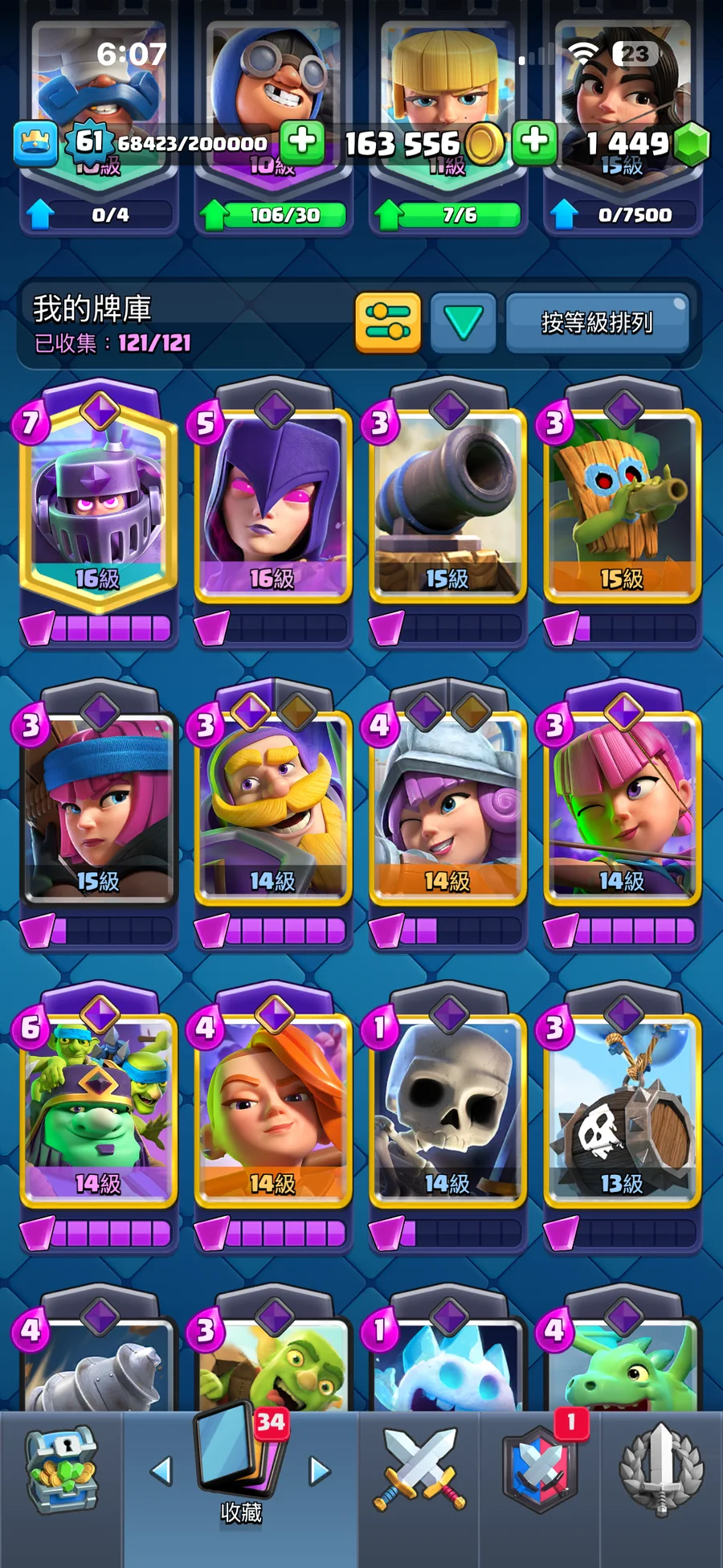This screenshot has width=723, height=1568.
Task: Switch to the battle crossed swords tab
Action: click(x=419, y=1471)
